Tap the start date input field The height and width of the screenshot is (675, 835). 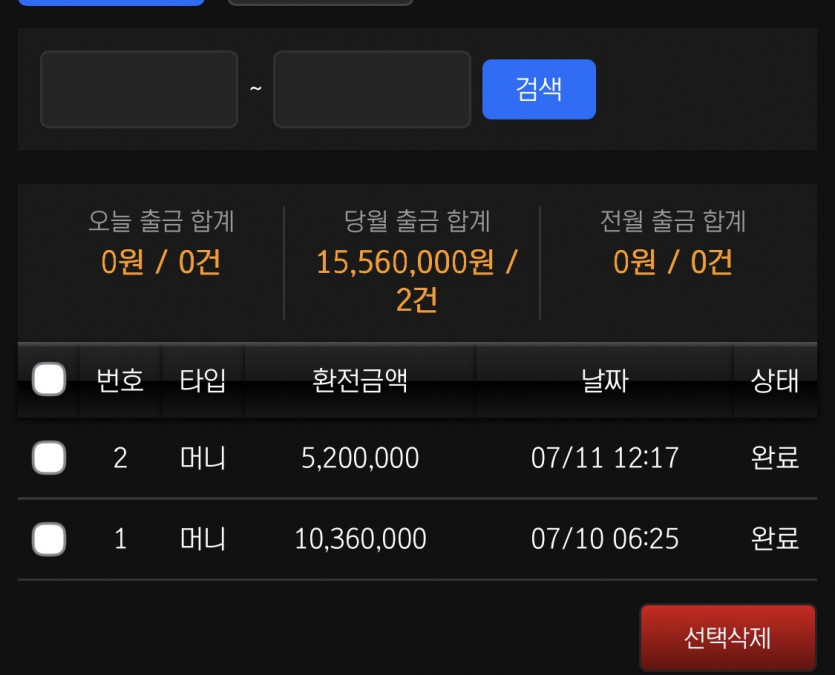click(x=139, y=89)
